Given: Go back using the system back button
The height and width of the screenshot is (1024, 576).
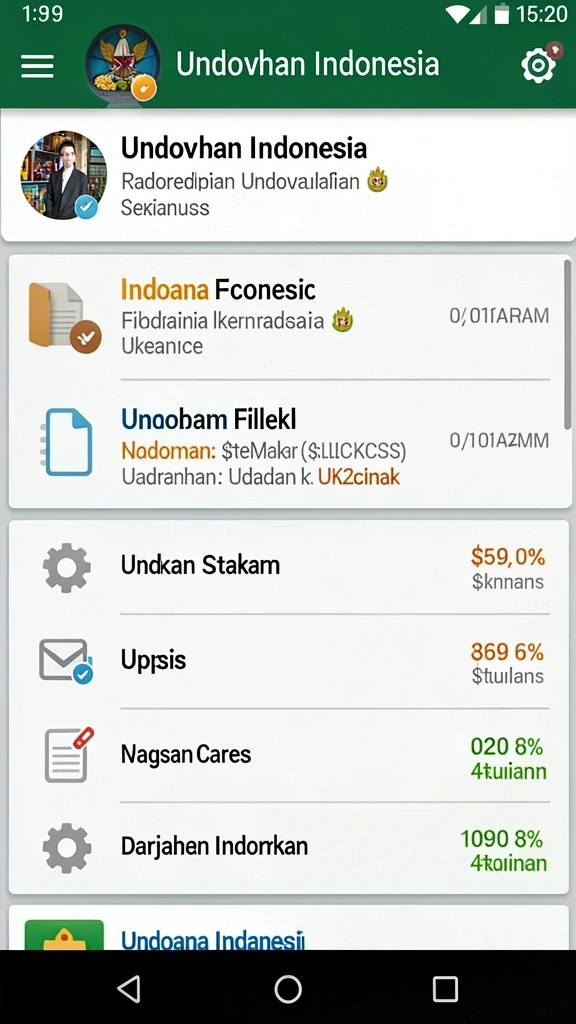Looking at the screenshot, I should point(129,989).
